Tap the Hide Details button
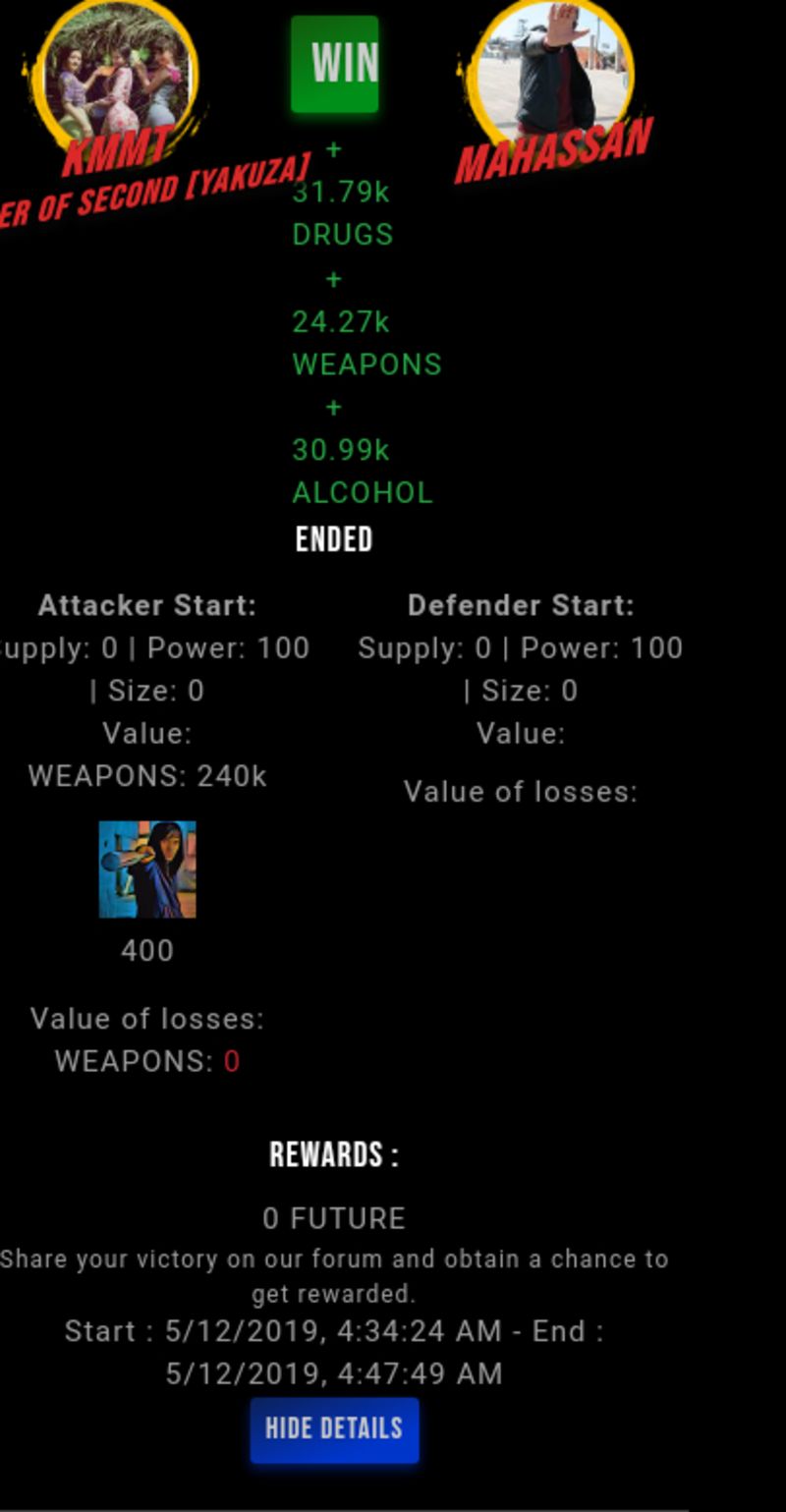This screenshot has width=786, height=1512. coord(334,1429)
